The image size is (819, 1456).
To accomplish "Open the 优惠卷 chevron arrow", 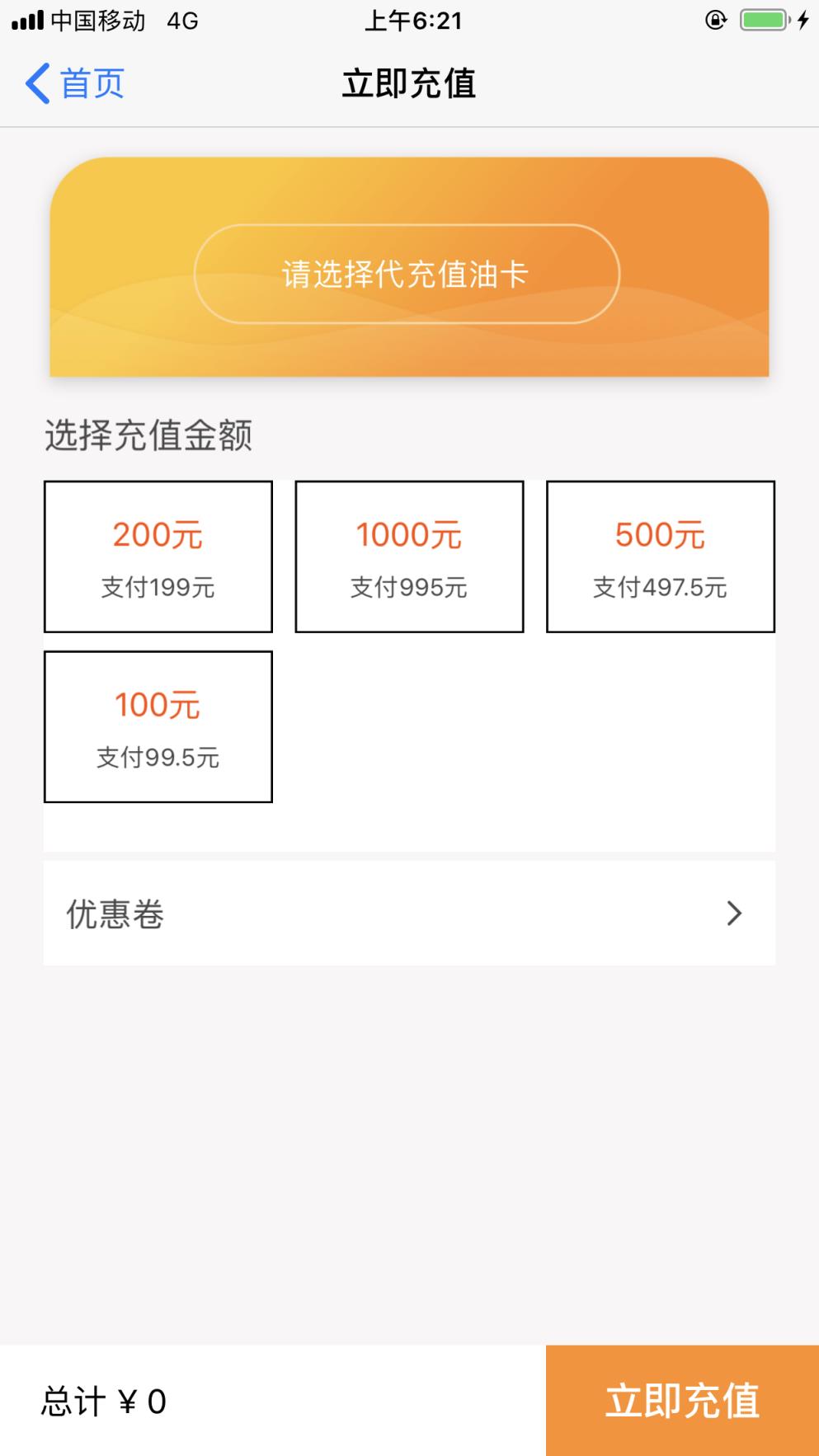I will coord(733,913).
